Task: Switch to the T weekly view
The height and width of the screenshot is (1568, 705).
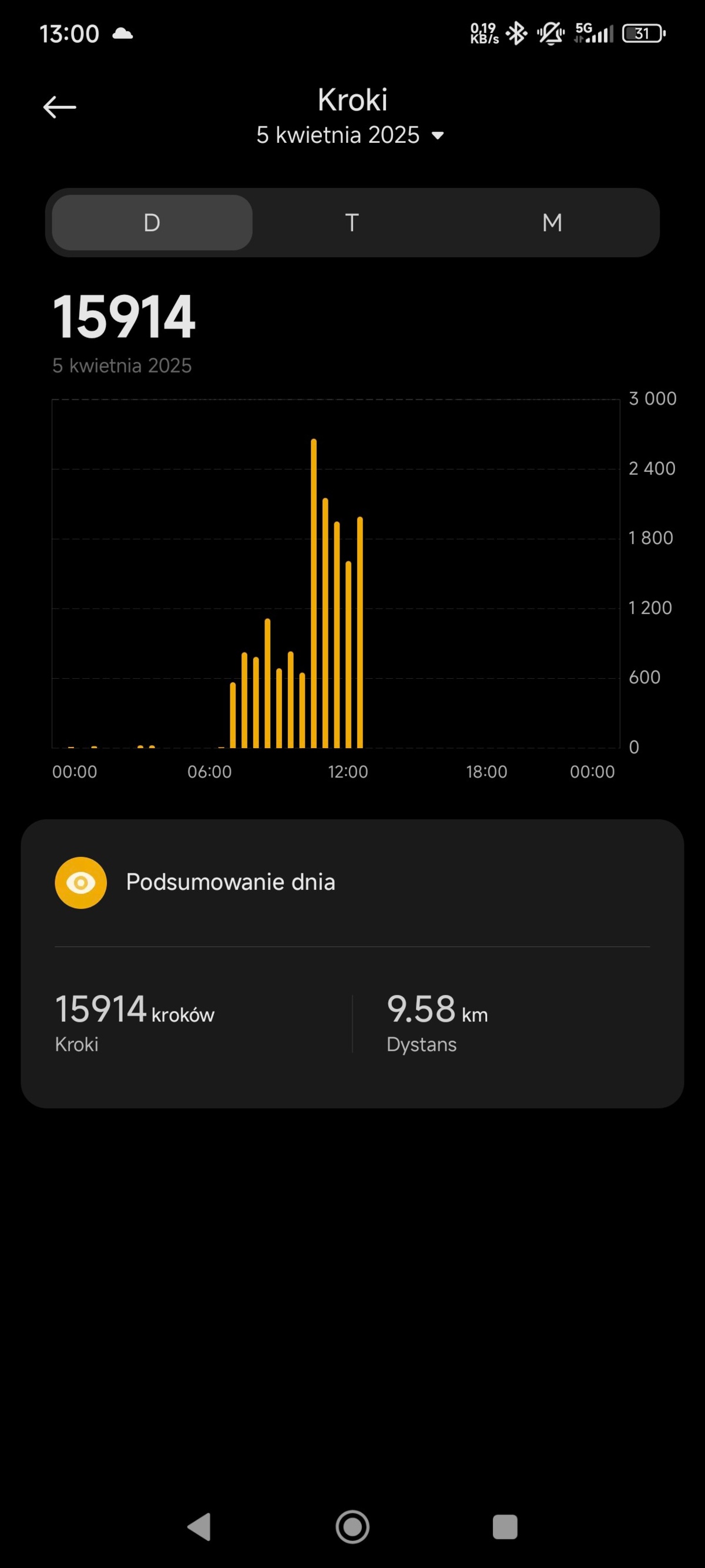Action: [x=351, y=223]
